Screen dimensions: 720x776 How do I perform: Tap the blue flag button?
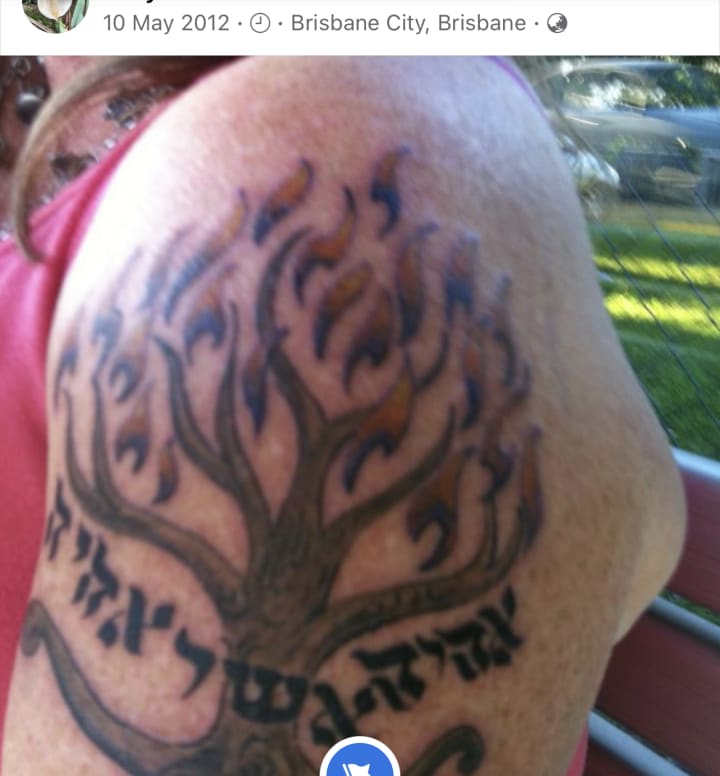pyautogui.click(x=360, y=764)
